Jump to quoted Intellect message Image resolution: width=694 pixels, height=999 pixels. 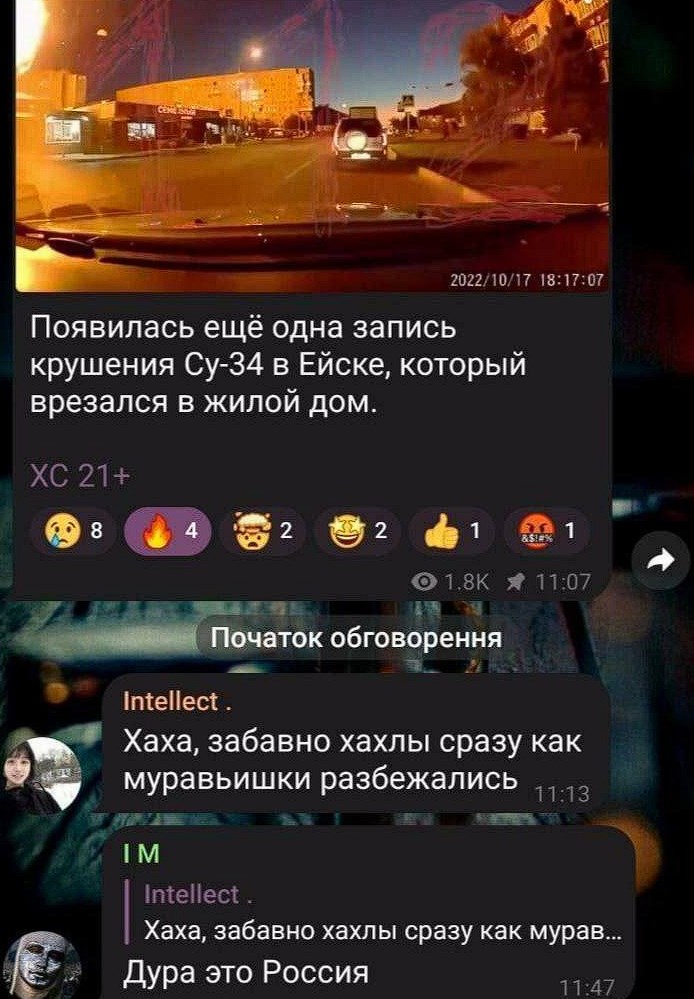pyautogui.click(x=380, y=913)
